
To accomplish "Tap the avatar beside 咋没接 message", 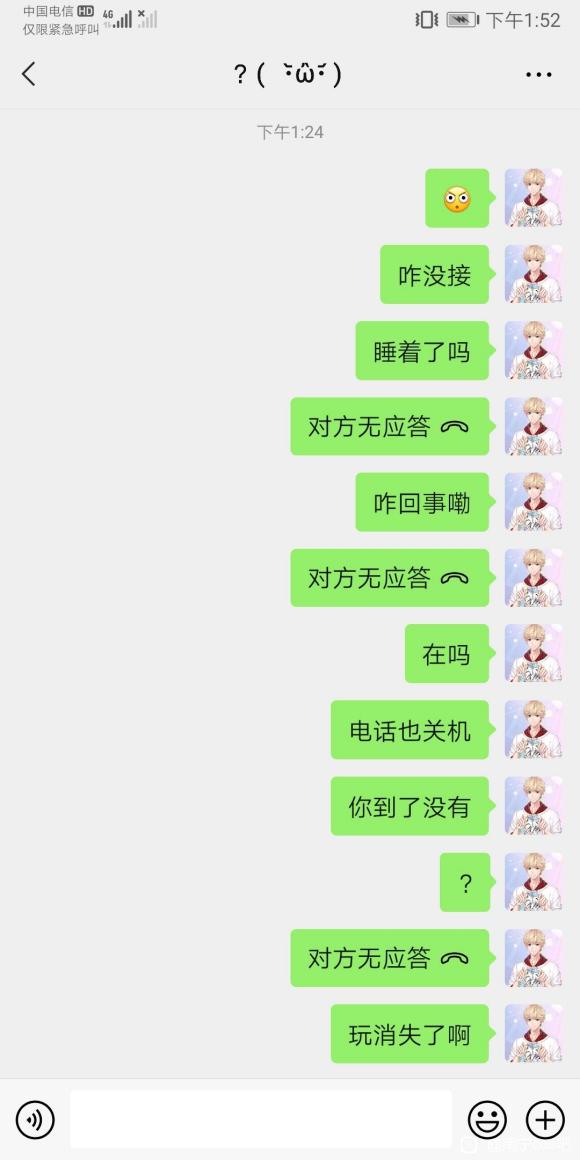I will pyautogui.click(x=533, y=274).
